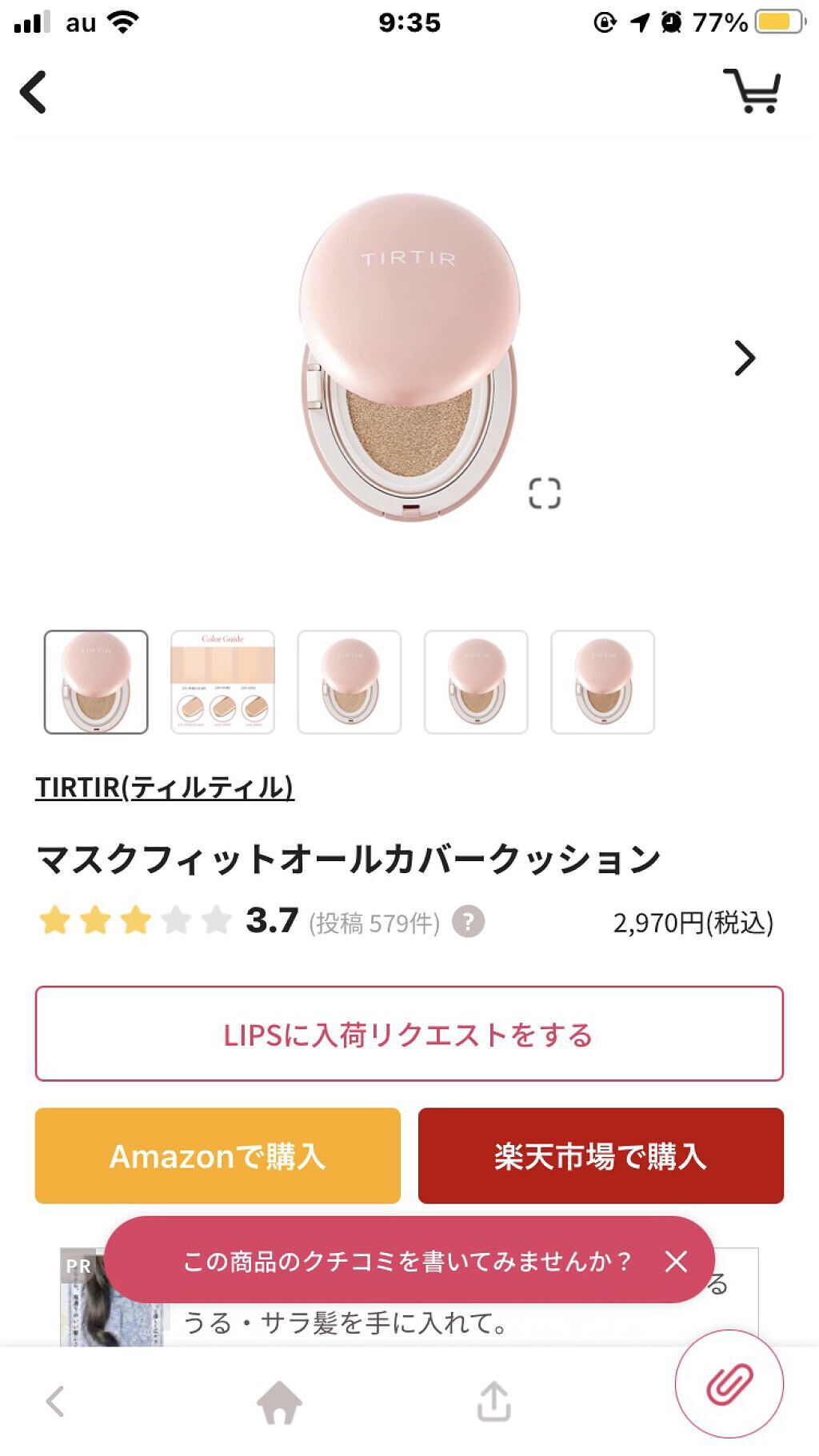The image size is (819, 1456).
Task: Show the next product image
Action: (744, 358)
